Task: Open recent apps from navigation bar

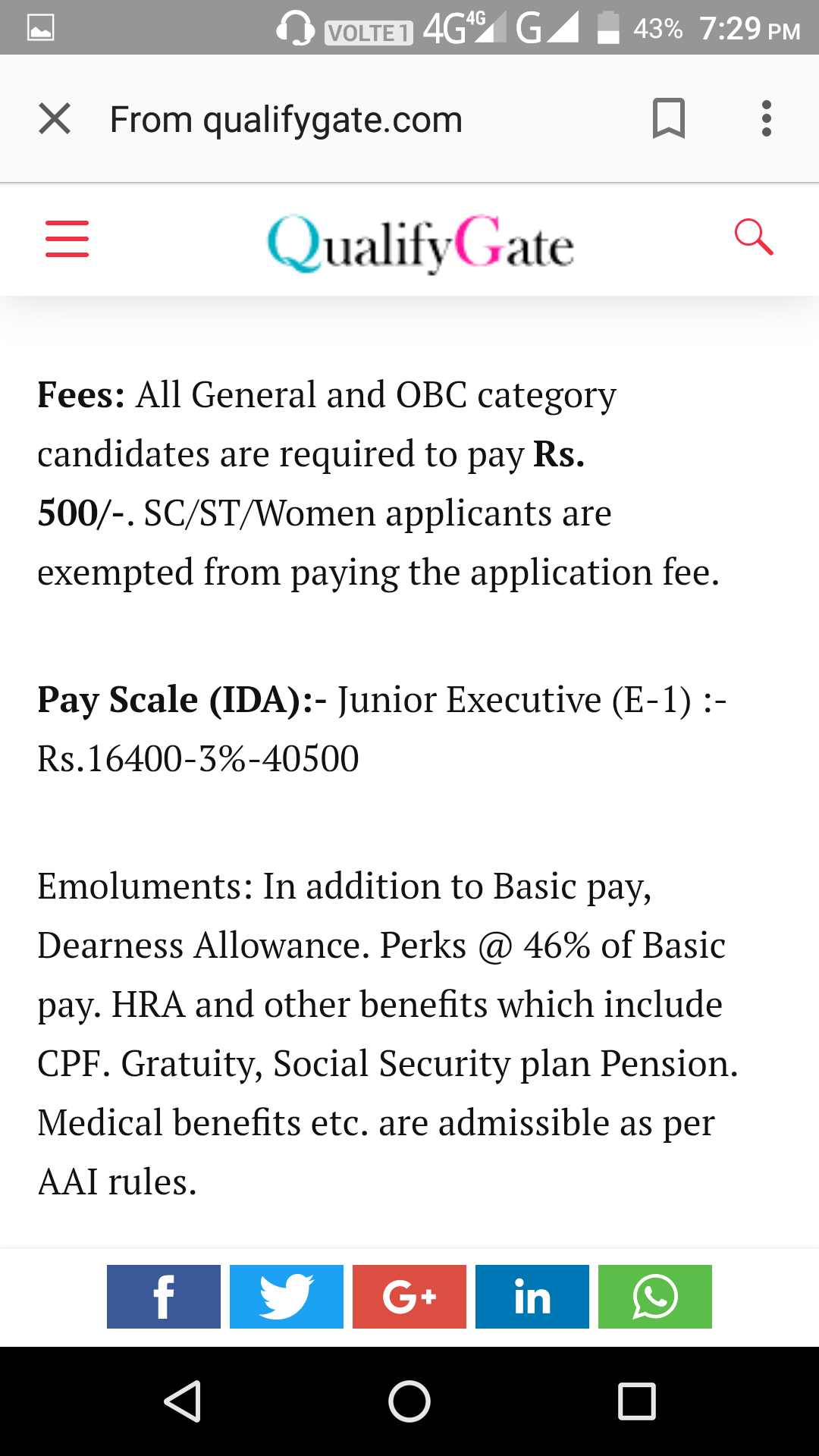Action: coord(637,1401)
